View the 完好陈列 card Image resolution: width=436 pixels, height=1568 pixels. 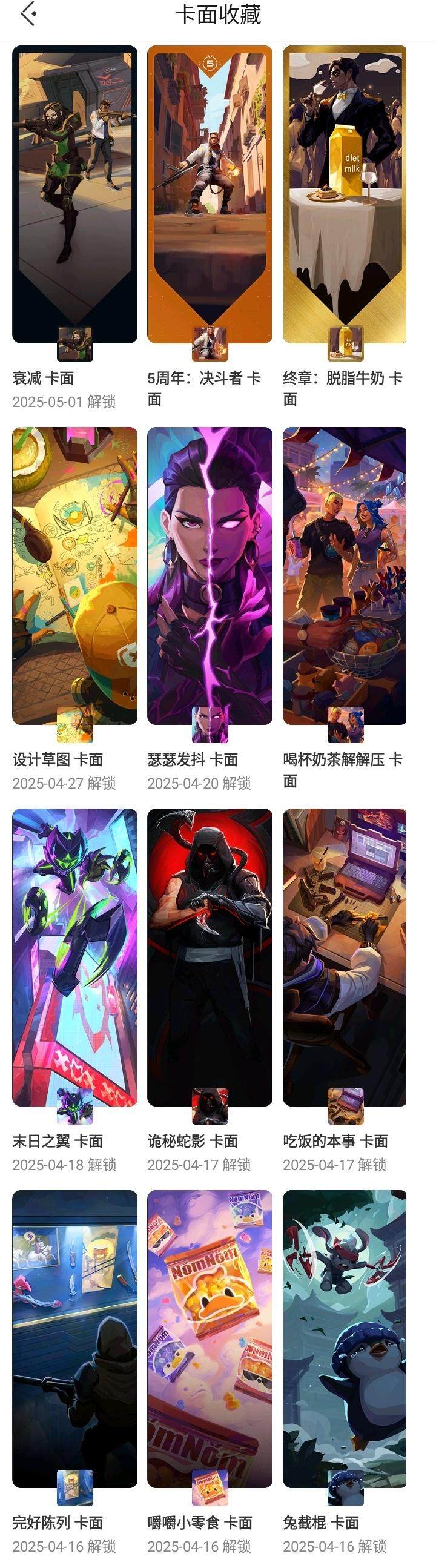(74, 1338)
